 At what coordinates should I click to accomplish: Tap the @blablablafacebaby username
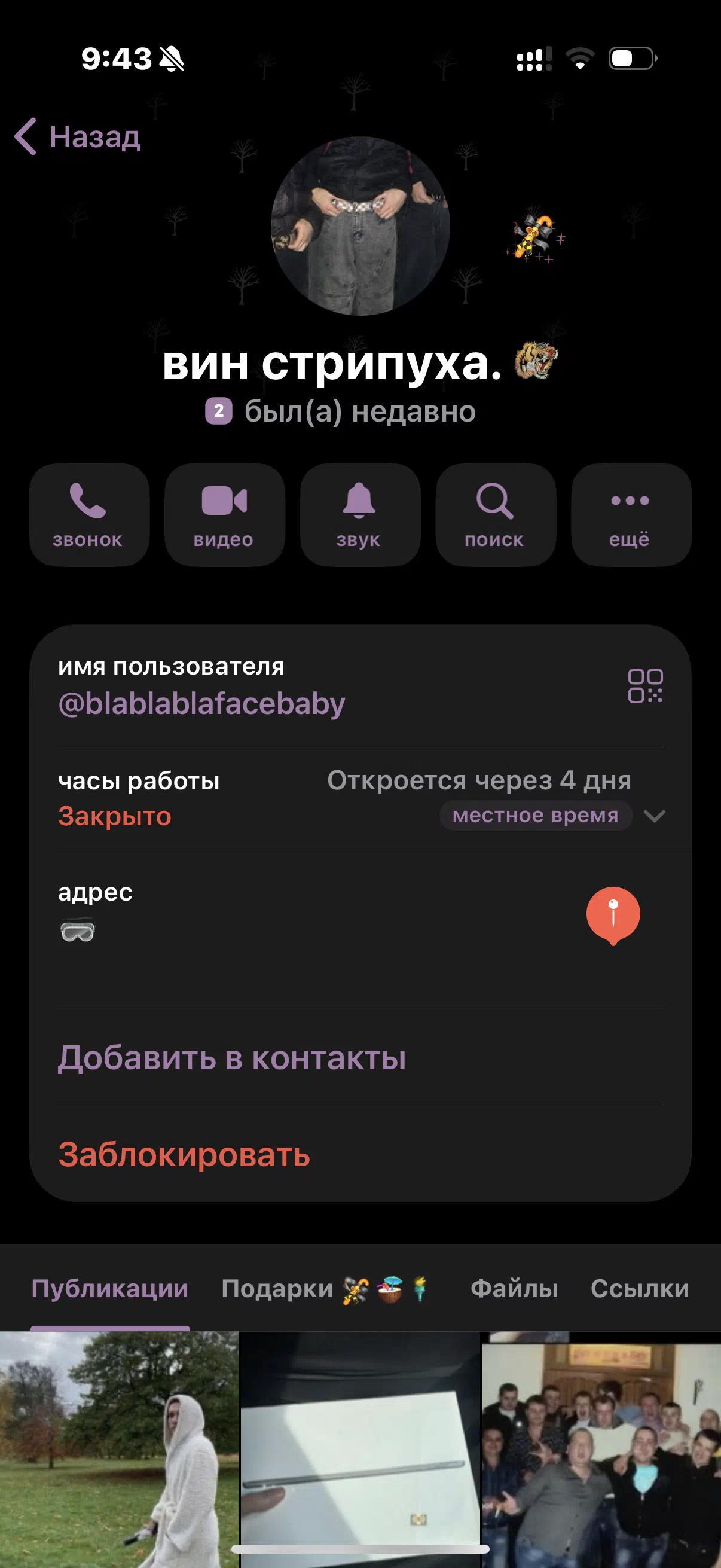coord(201,704)
